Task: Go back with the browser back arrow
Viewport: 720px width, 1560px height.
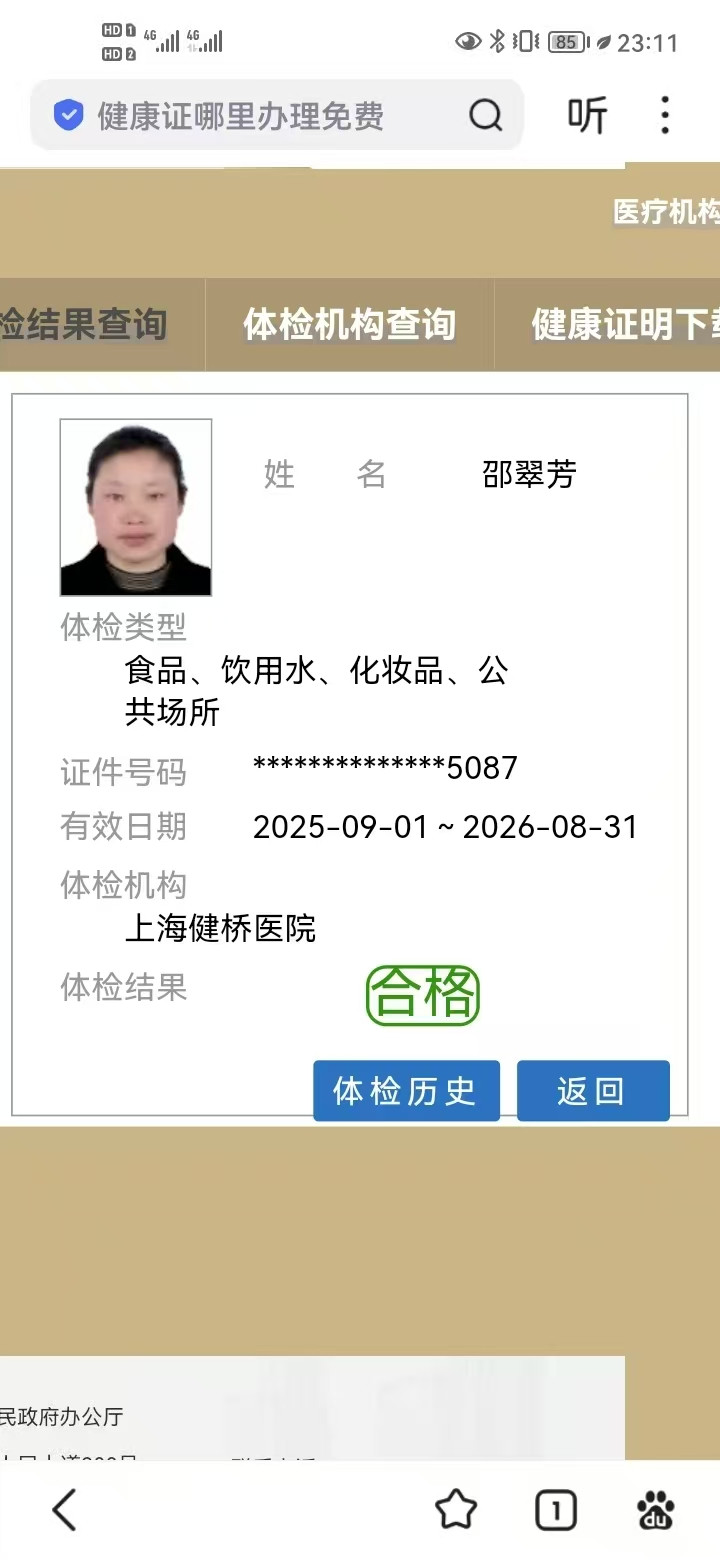Action: pyautogui.click(x=65, y=1509)
